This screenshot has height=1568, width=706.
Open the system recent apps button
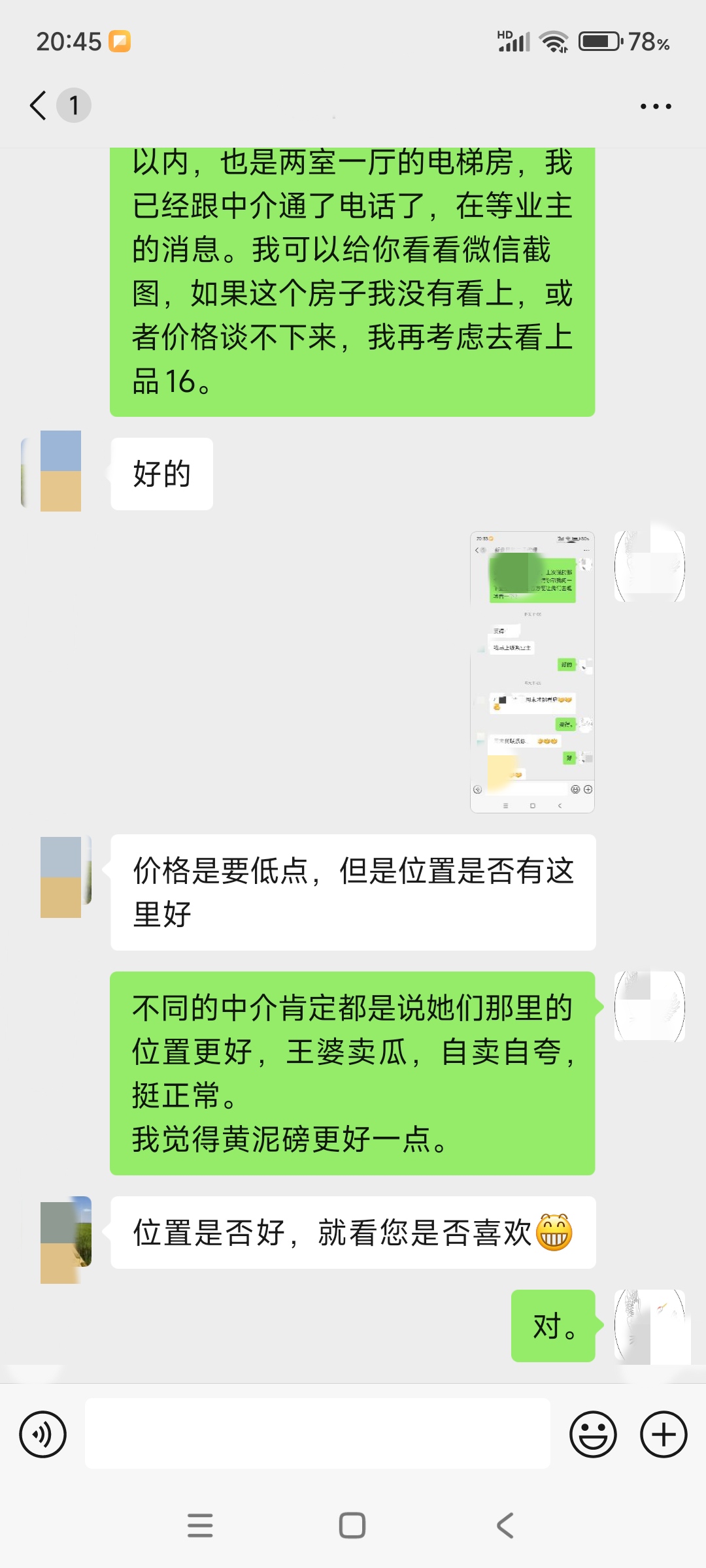coord(200,1526)
